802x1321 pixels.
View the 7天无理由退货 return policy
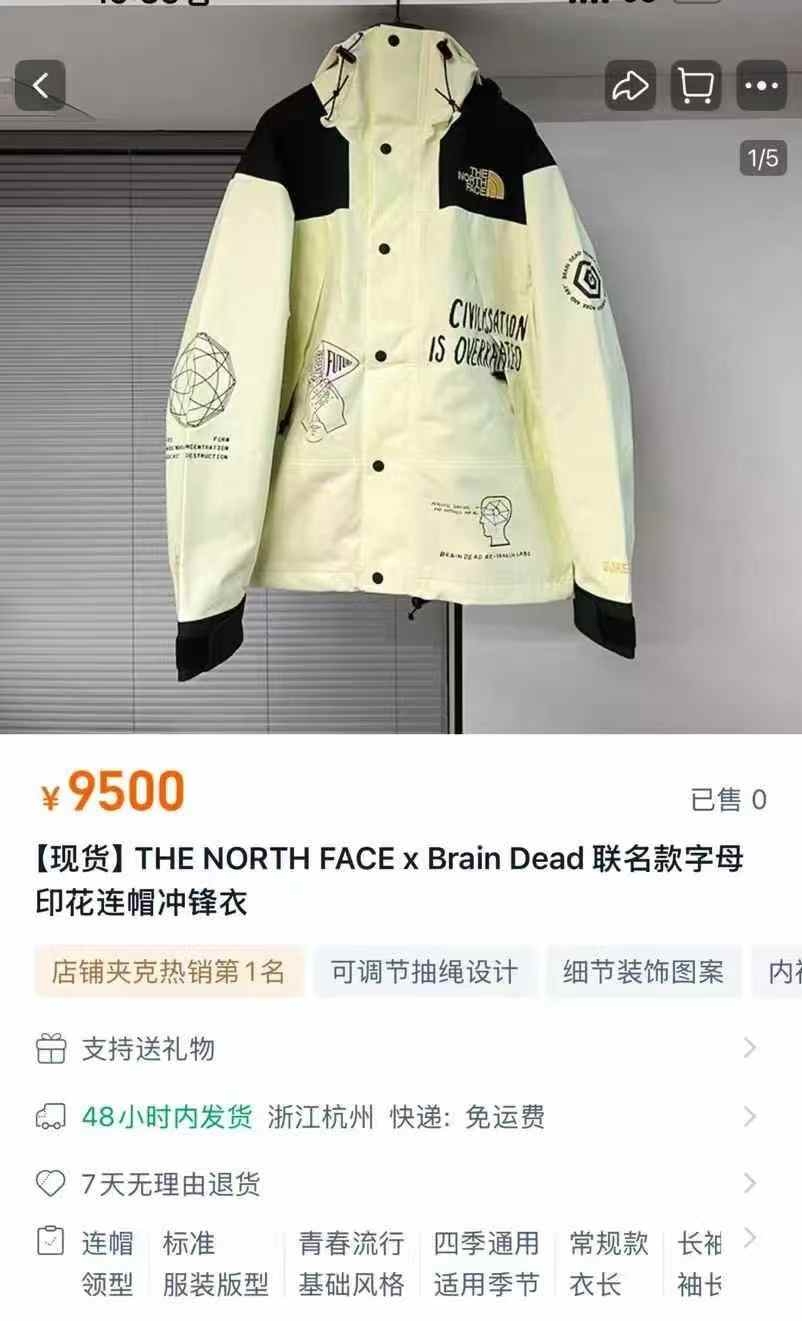coord(400,1184)
